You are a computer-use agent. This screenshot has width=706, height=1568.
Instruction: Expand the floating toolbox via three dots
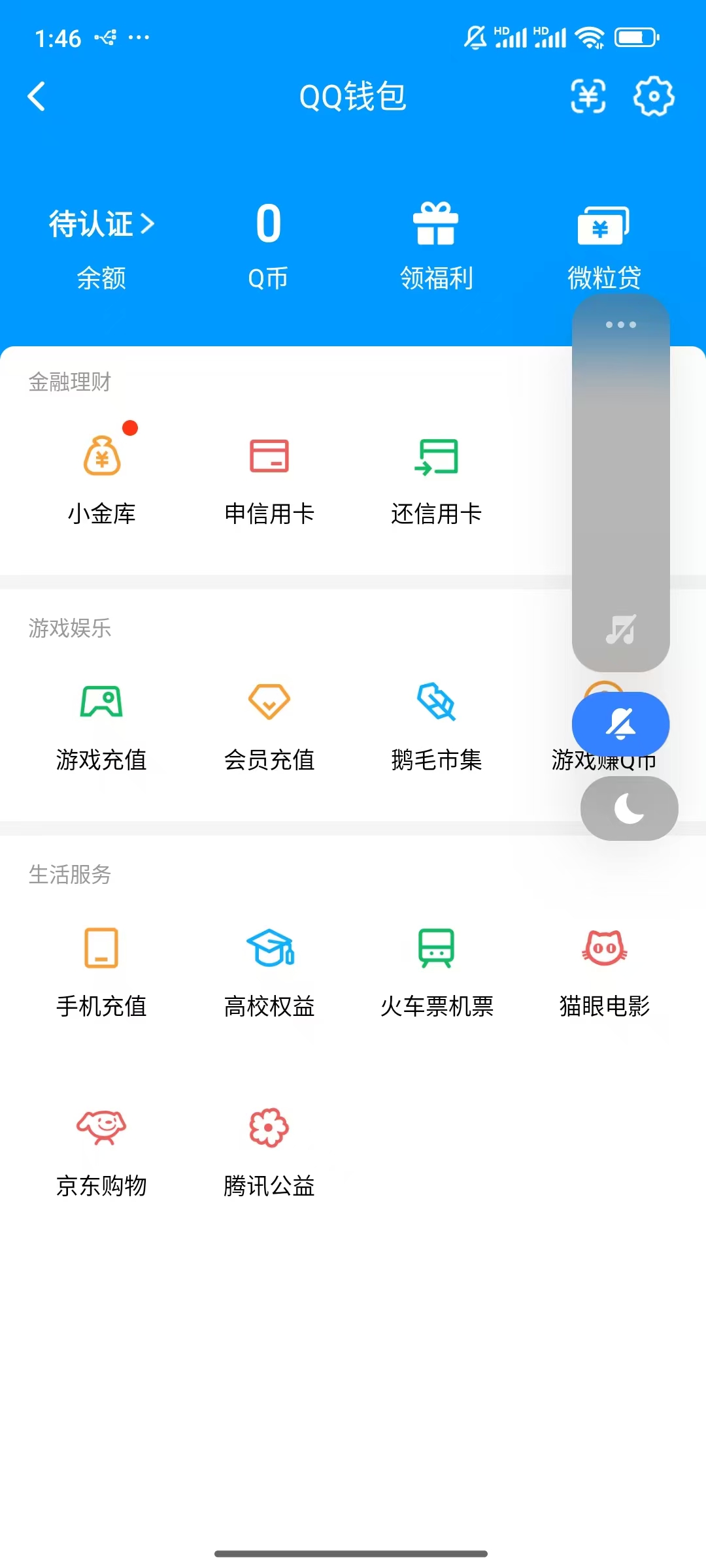(620, 325)
